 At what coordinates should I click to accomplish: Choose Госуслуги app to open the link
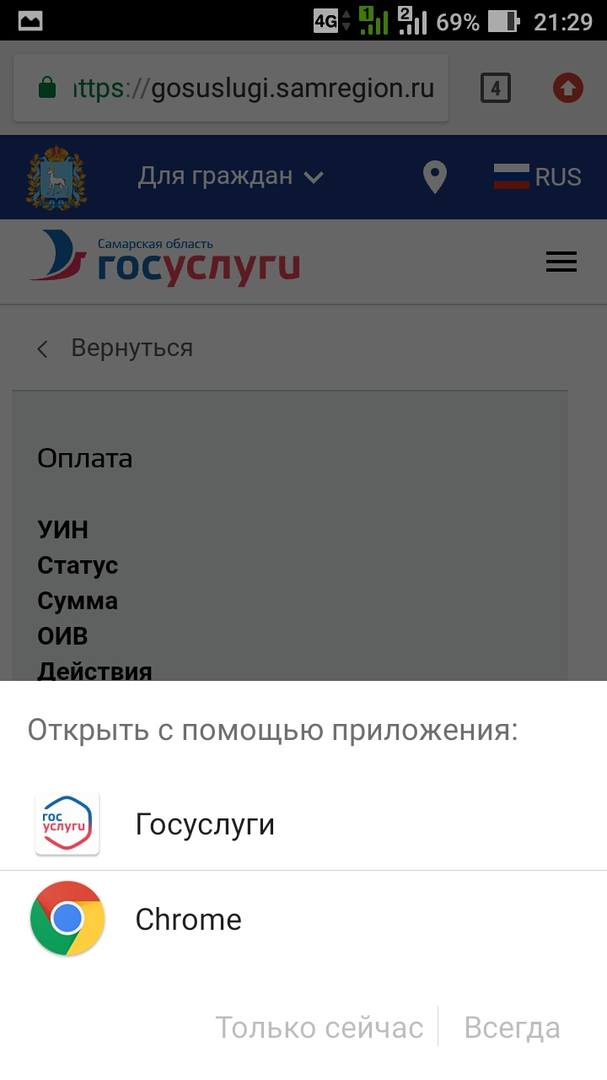click(x=204, y=824)
